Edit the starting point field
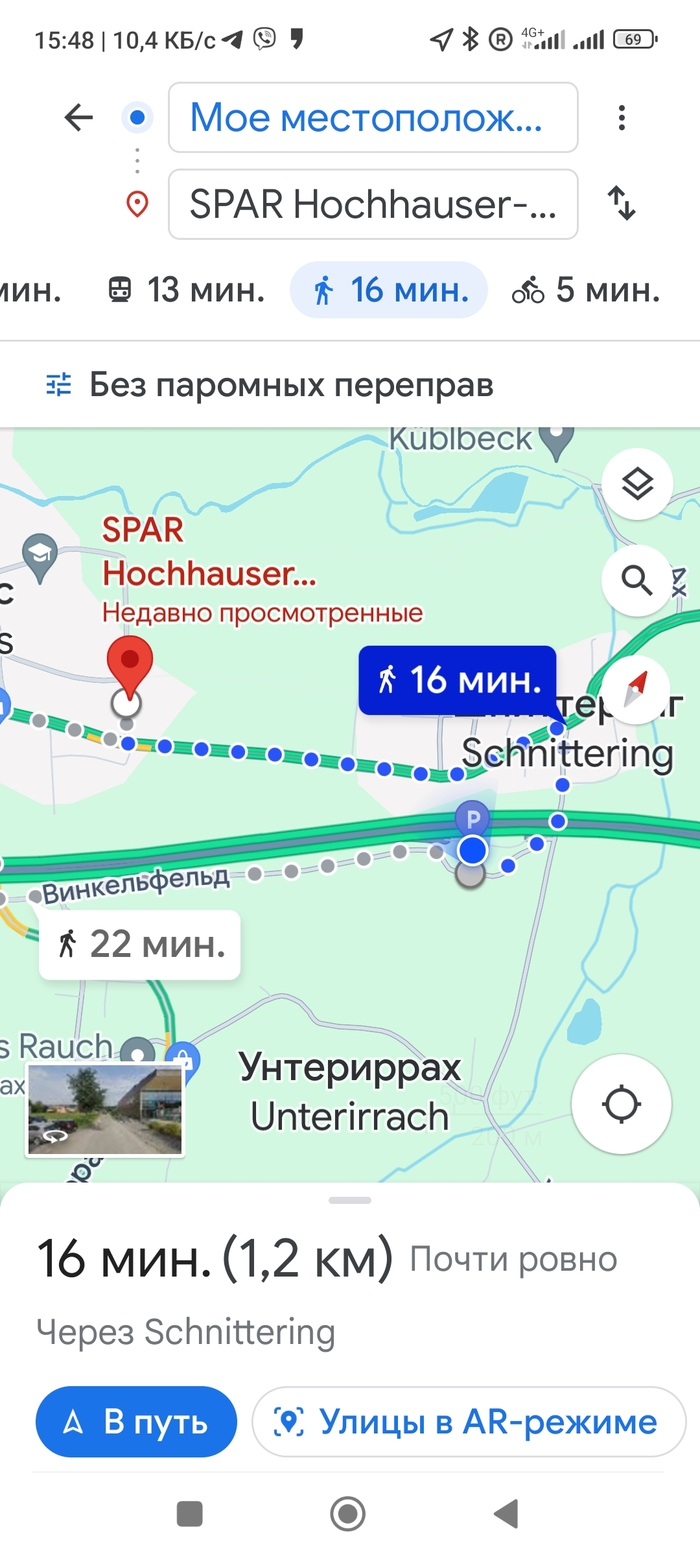 [372, 118]
